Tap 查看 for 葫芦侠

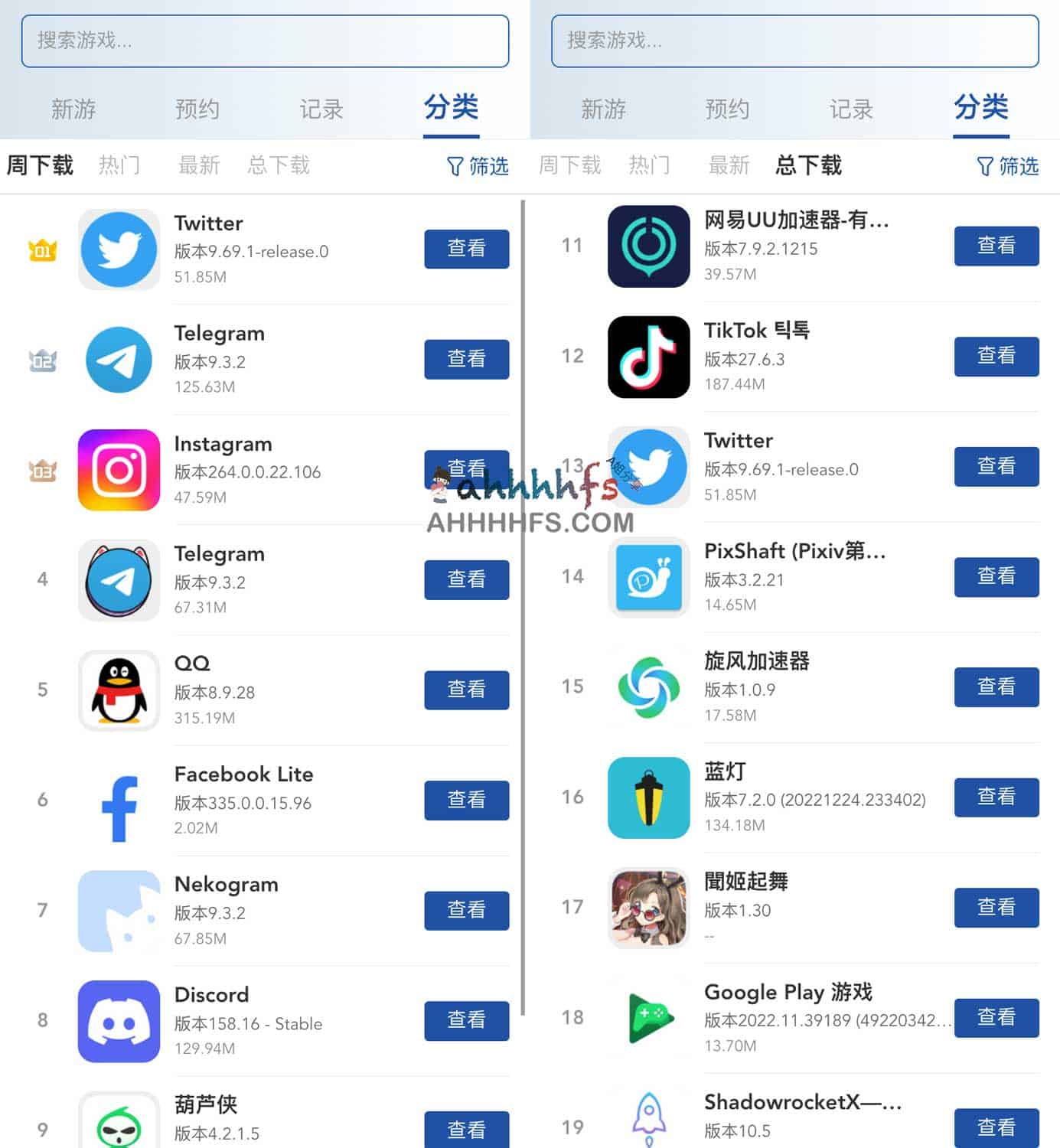point(466,1130)
